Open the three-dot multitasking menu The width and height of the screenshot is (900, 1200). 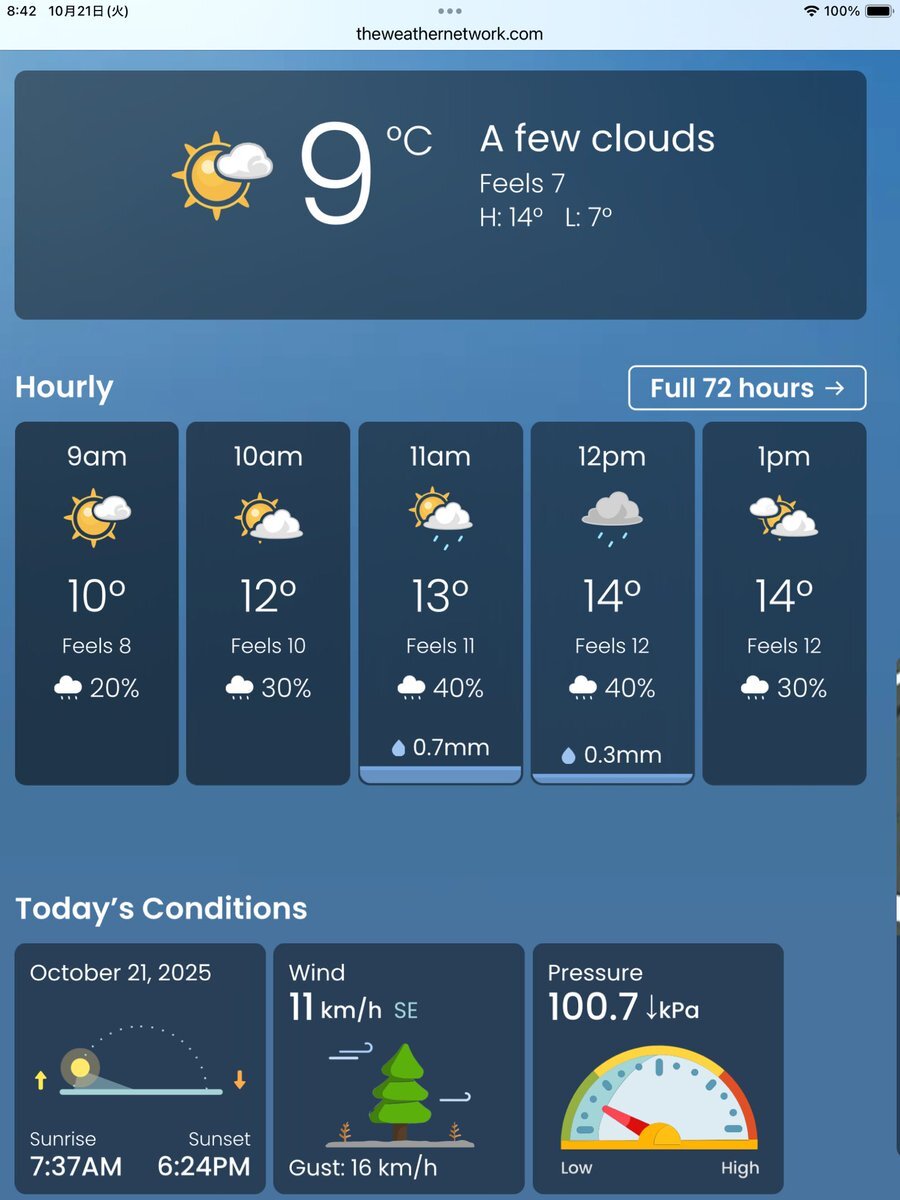(450, 11)
